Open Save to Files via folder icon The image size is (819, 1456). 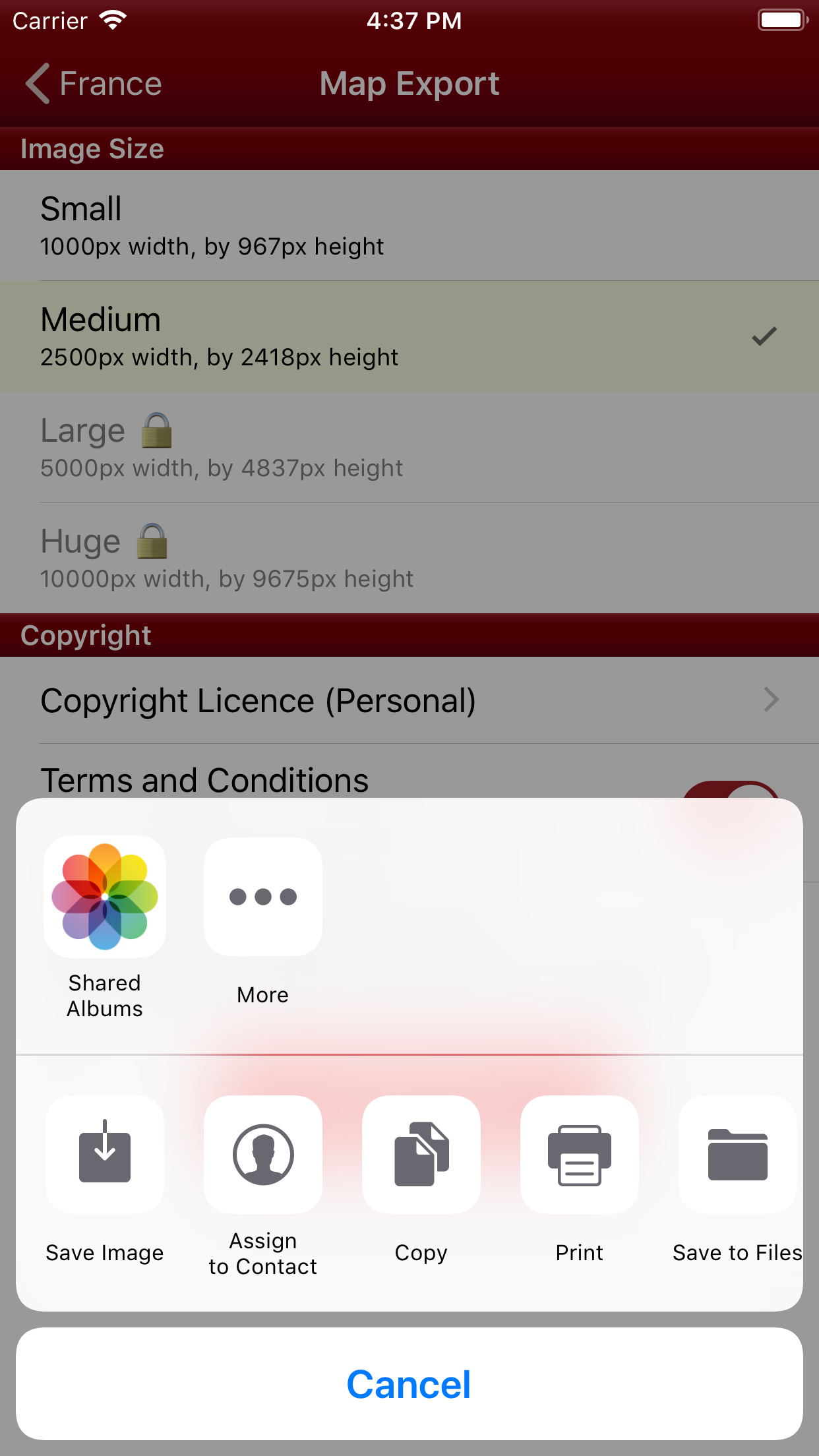(737, 1154)
